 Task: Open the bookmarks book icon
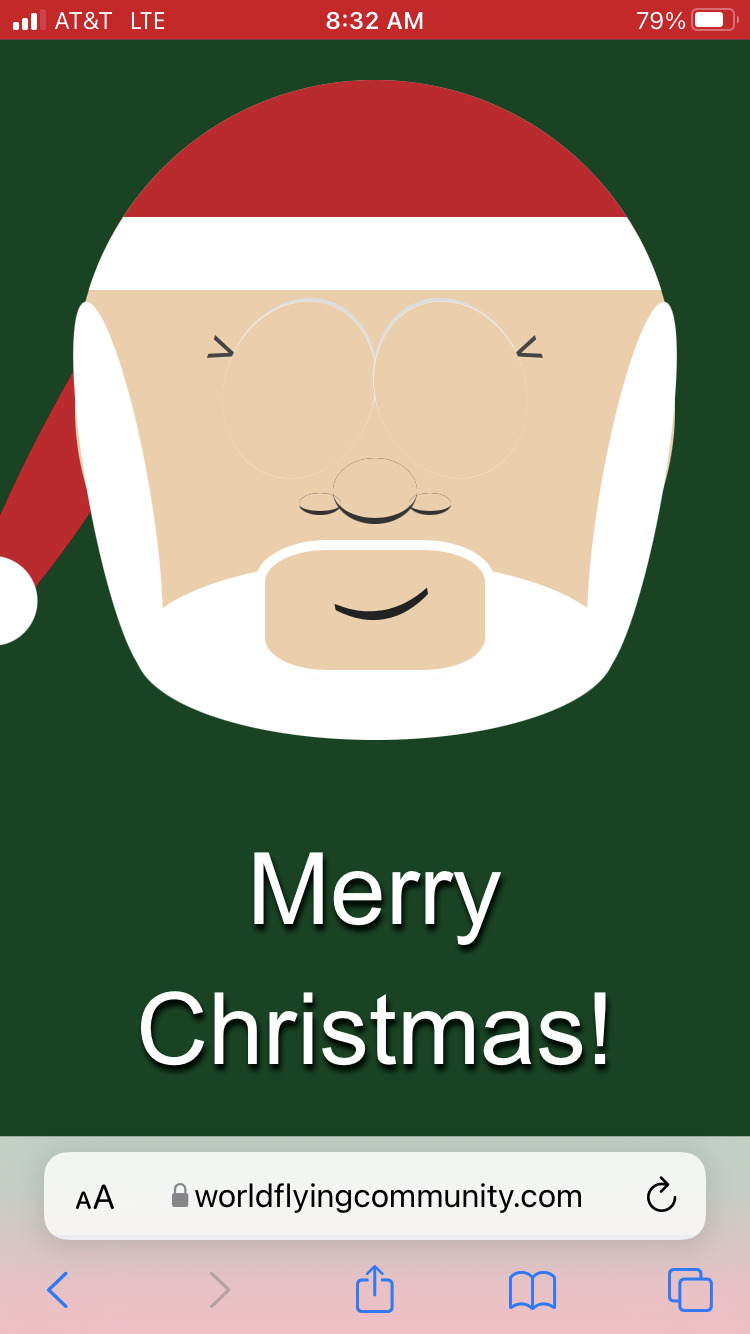(532, 1290)
